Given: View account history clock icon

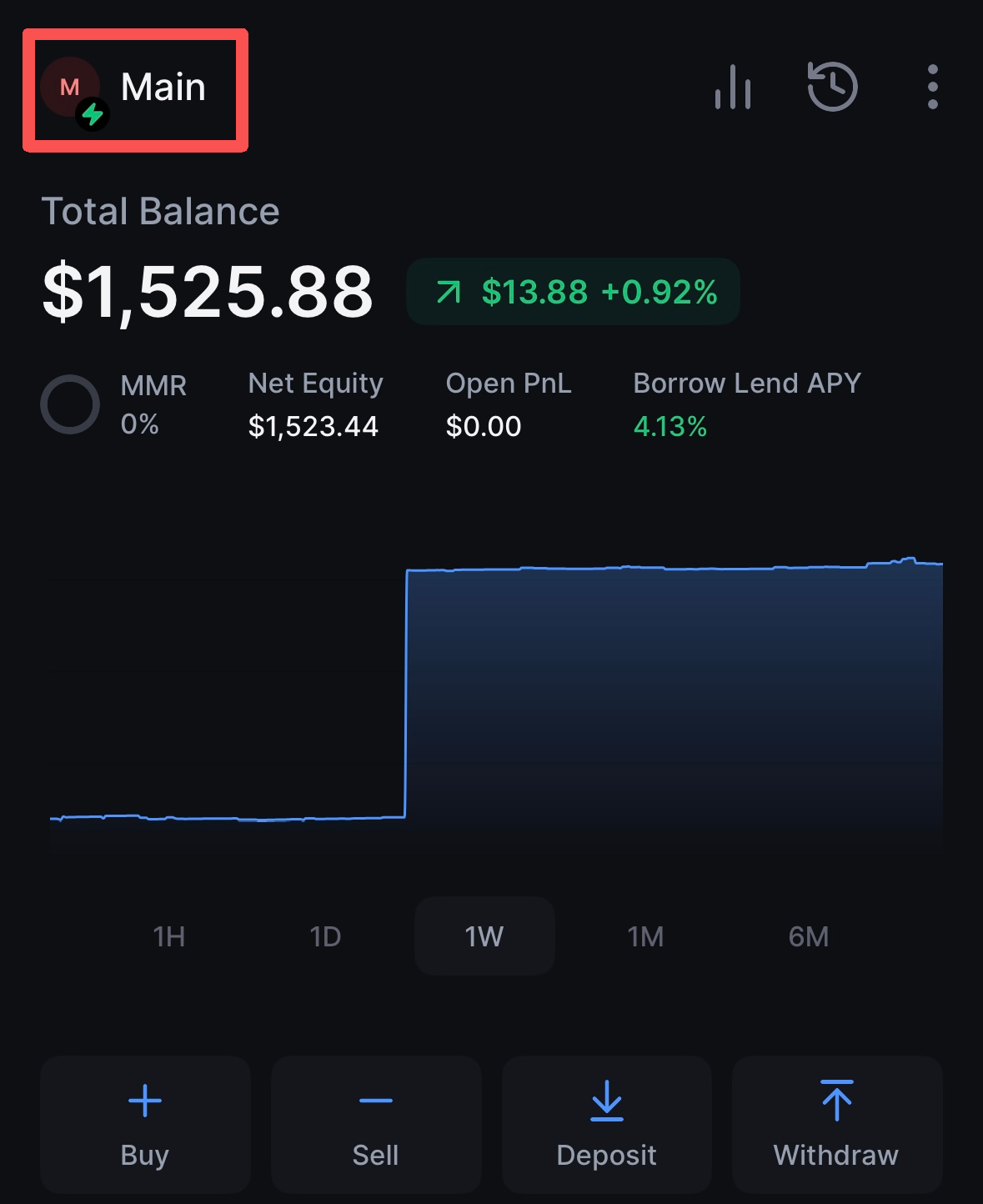Looking at the screenshot, I should pos(832,87).
